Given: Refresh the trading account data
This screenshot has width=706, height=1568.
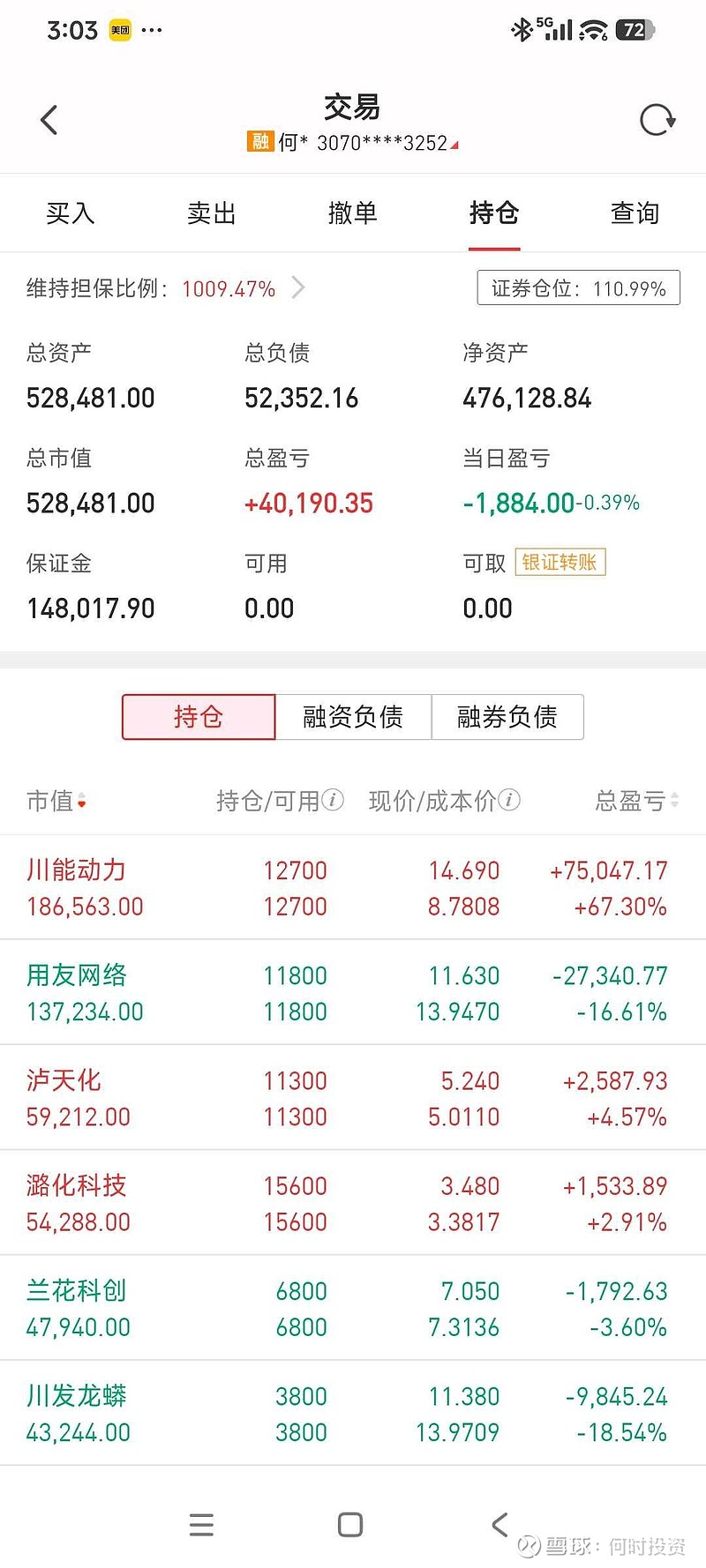Looking at the screenshot, I should click(657, 120).
